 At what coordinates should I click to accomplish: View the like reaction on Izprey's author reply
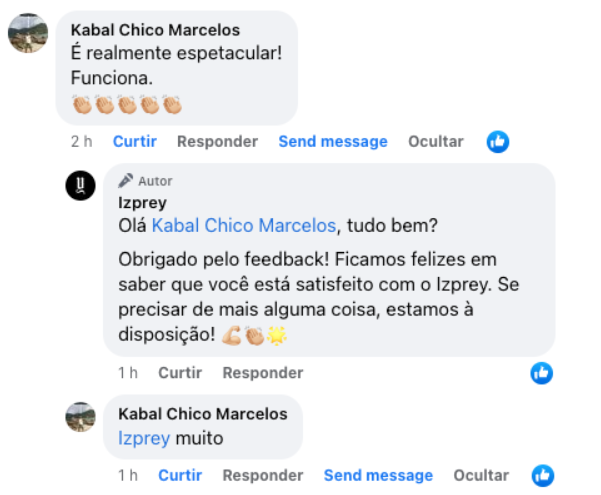click(542, 373)
